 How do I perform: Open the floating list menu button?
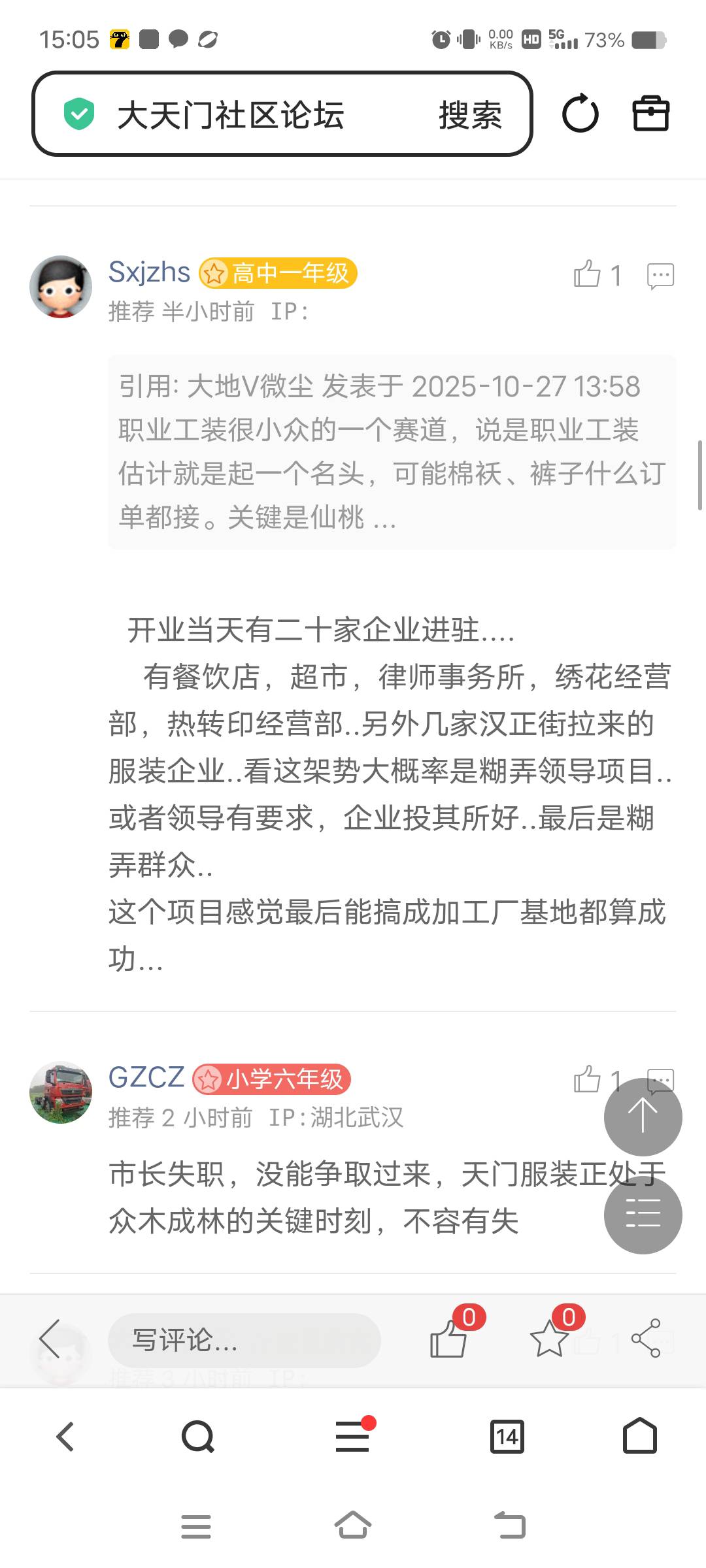[x=643, y=1215]
